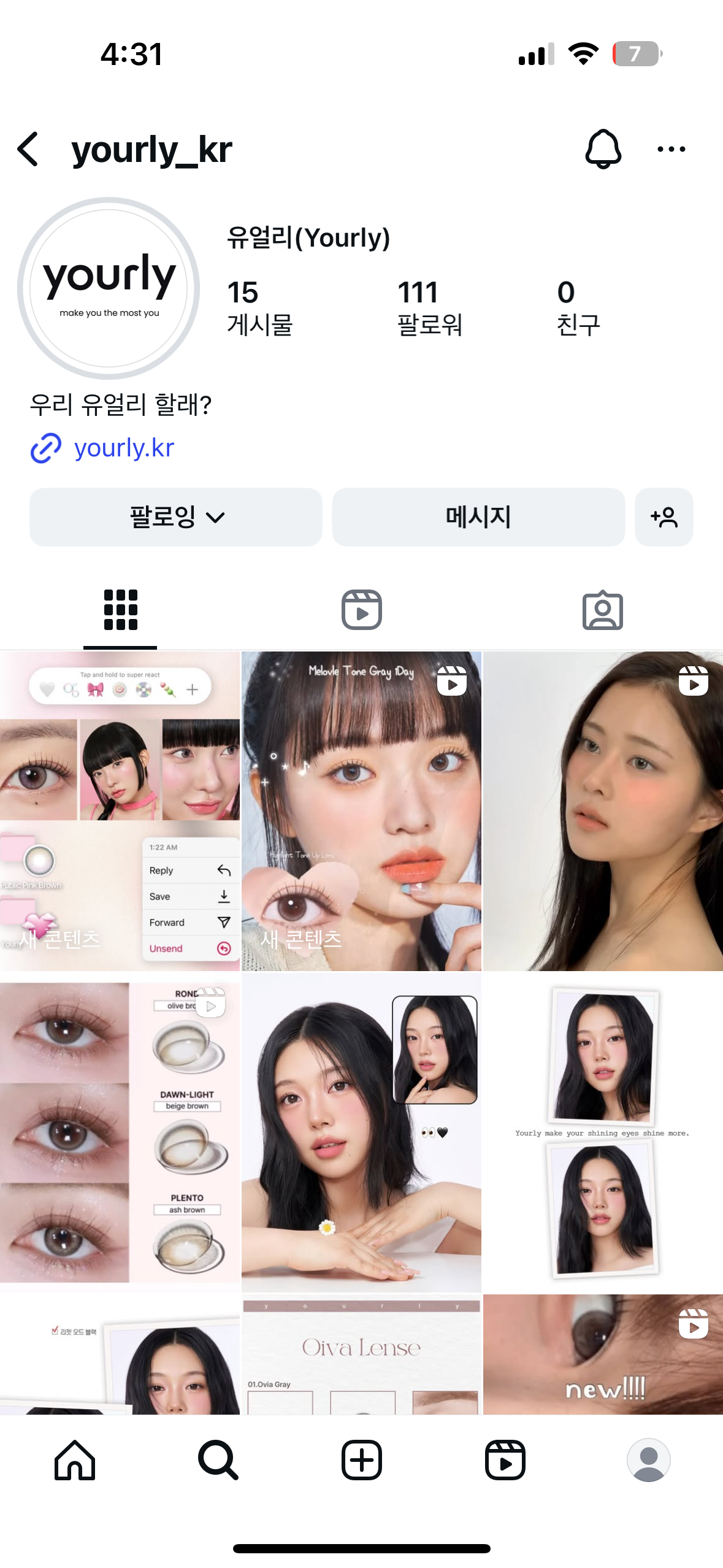Open the 'Yourly make your shining eyes' post
The height and width of the screenshot is (1568, 723).
[x=602, y=1132]
